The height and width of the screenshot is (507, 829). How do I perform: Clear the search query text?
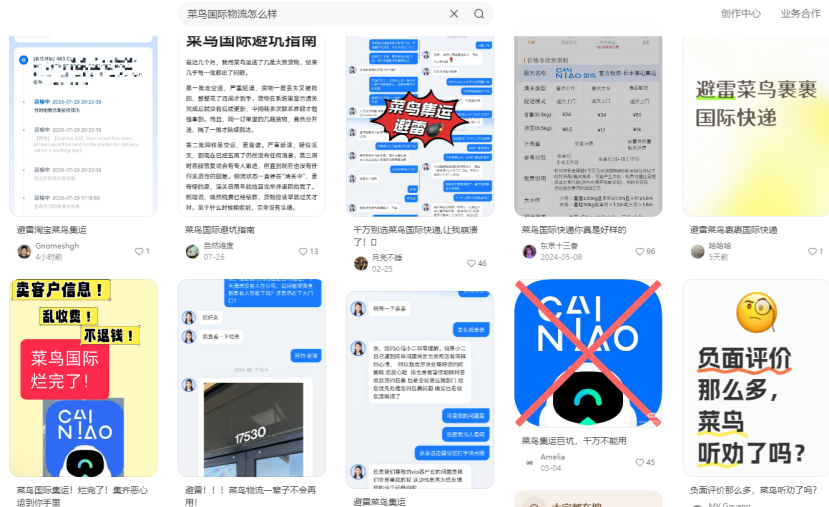(x=454, y=14)
